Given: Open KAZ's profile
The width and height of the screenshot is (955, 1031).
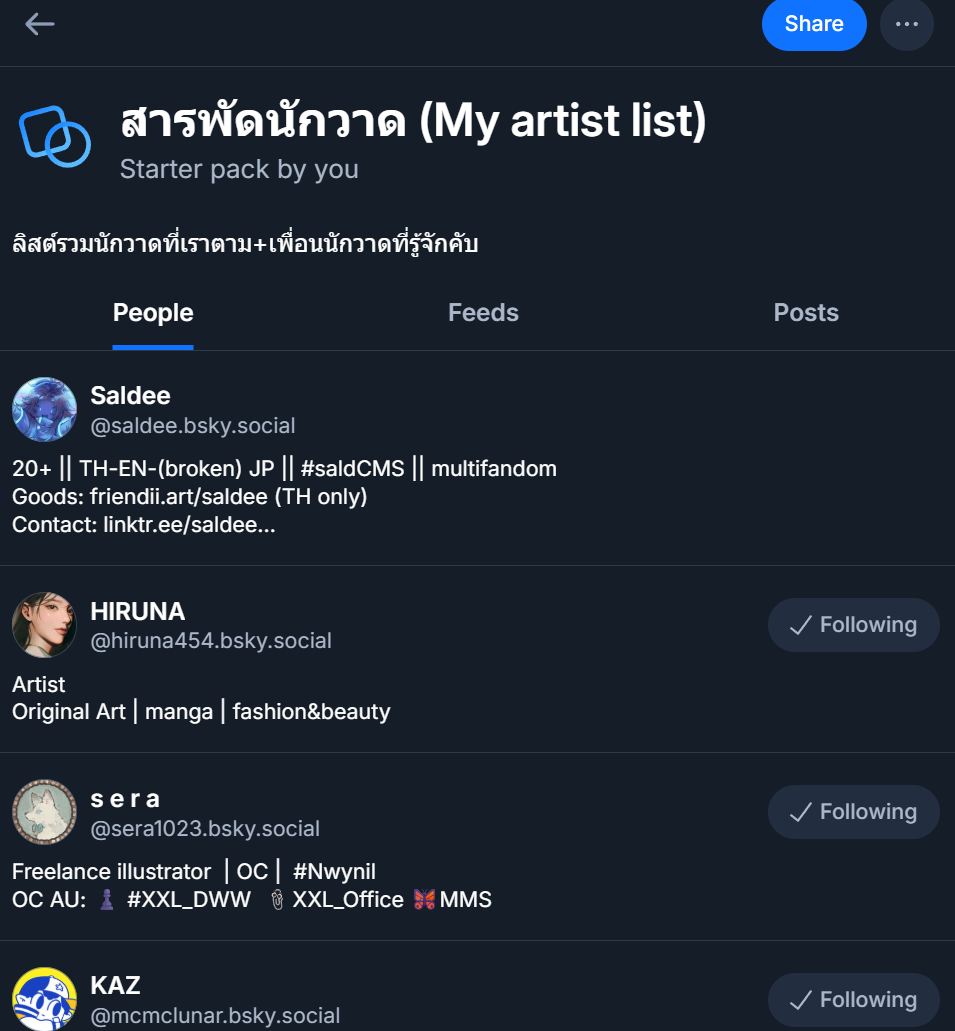Looking at the screenshot, I should pos(115,985).
